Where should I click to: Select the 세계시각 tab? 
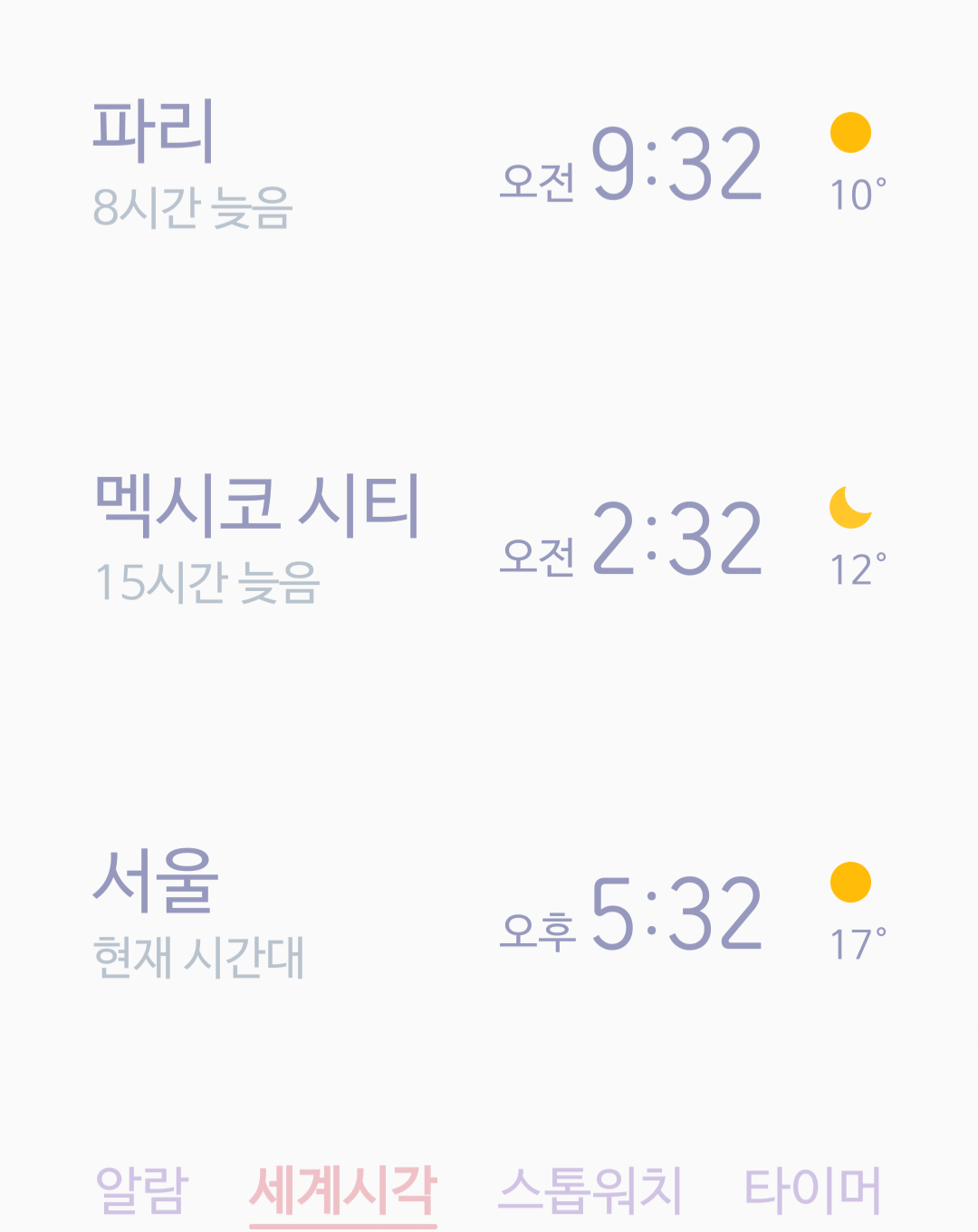click(343, 1189)
